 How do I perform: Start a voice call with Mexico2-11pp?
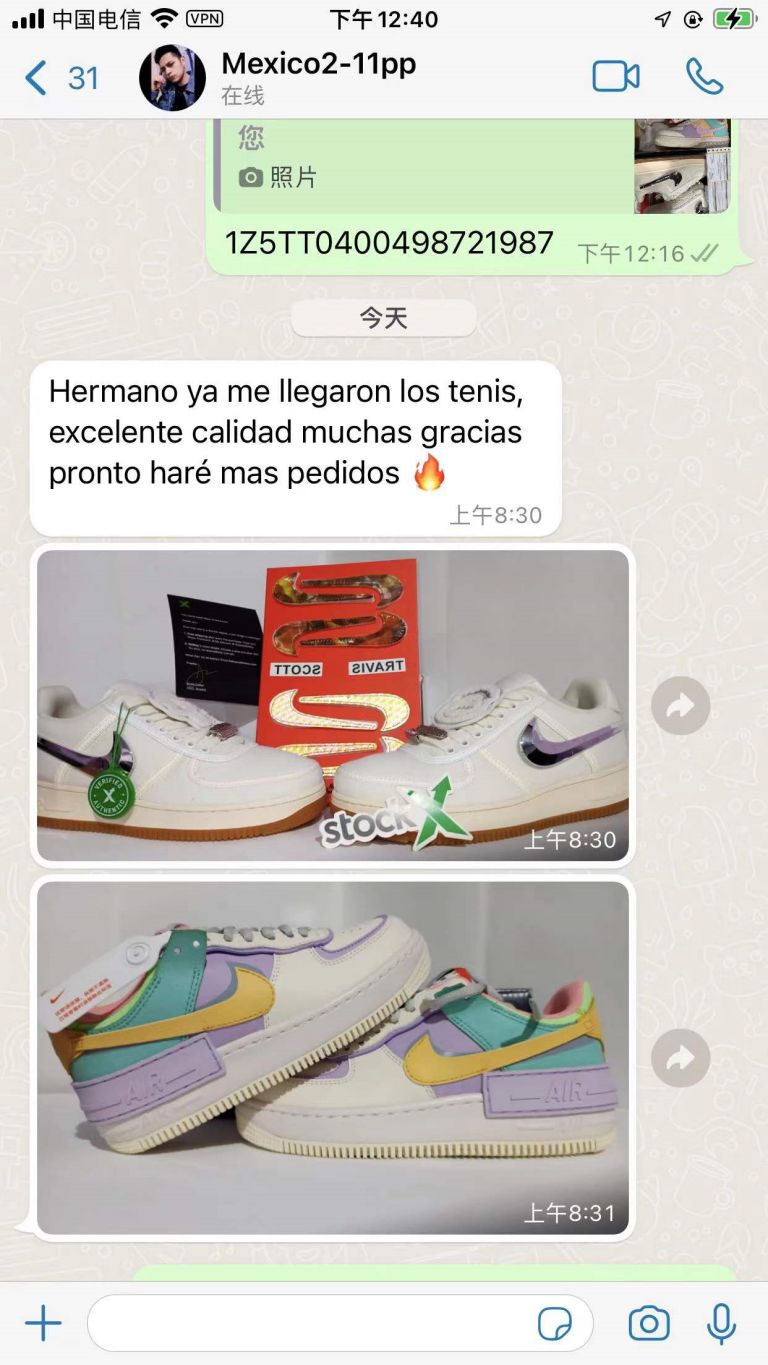pyautogui.click(x=704, y=77)
